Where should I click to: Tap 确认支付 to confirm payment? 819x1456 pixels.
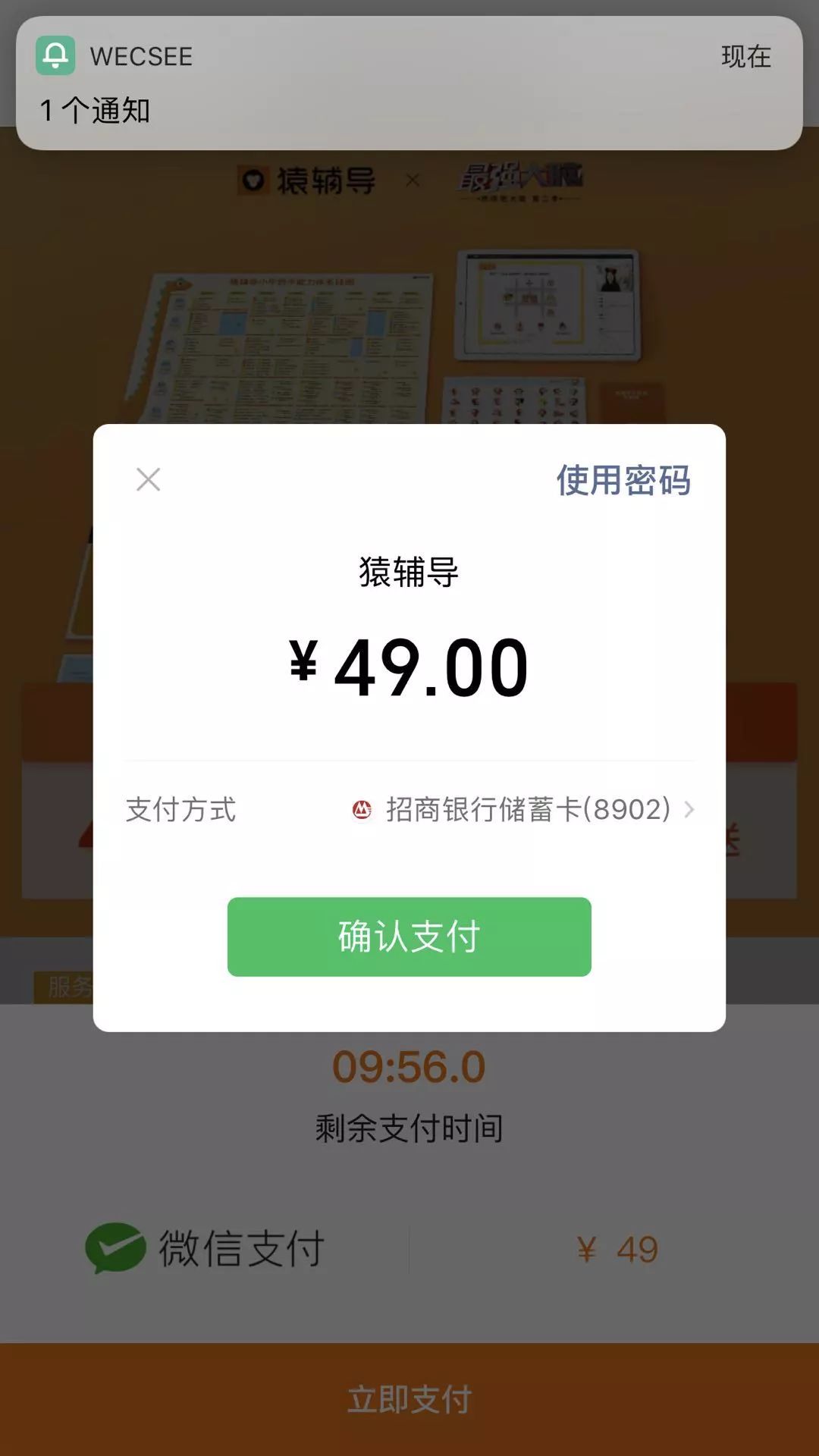(409, 937)
